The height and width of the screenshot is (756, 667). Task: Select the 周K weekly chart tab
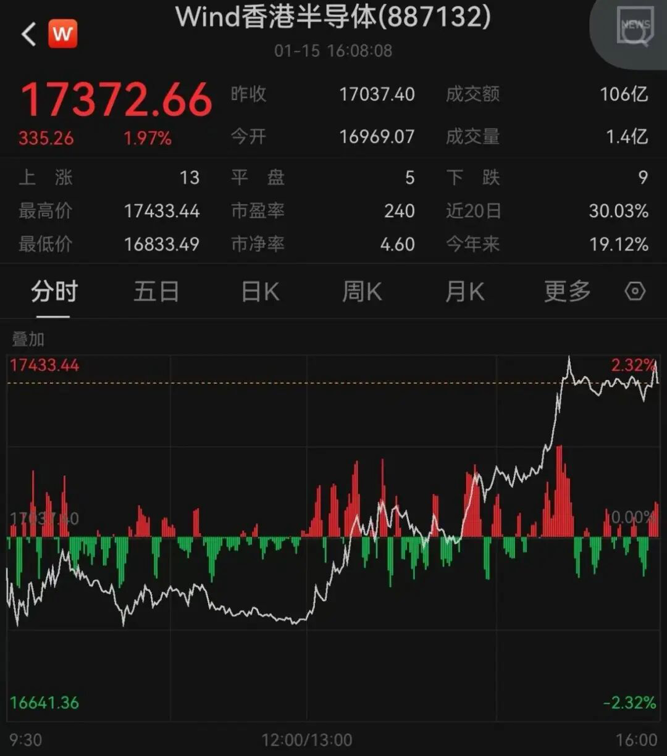pyautogui.click(x=362, y=291)
